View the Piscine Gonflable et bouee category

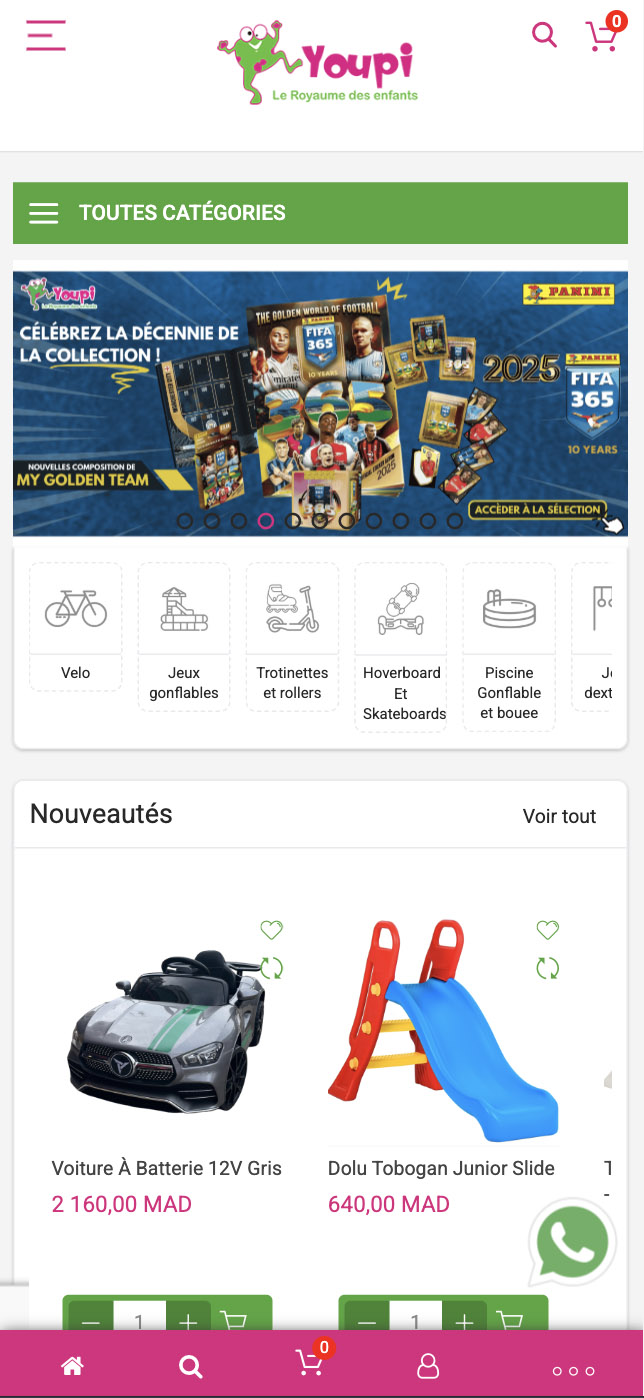click(x=509, y=645)
